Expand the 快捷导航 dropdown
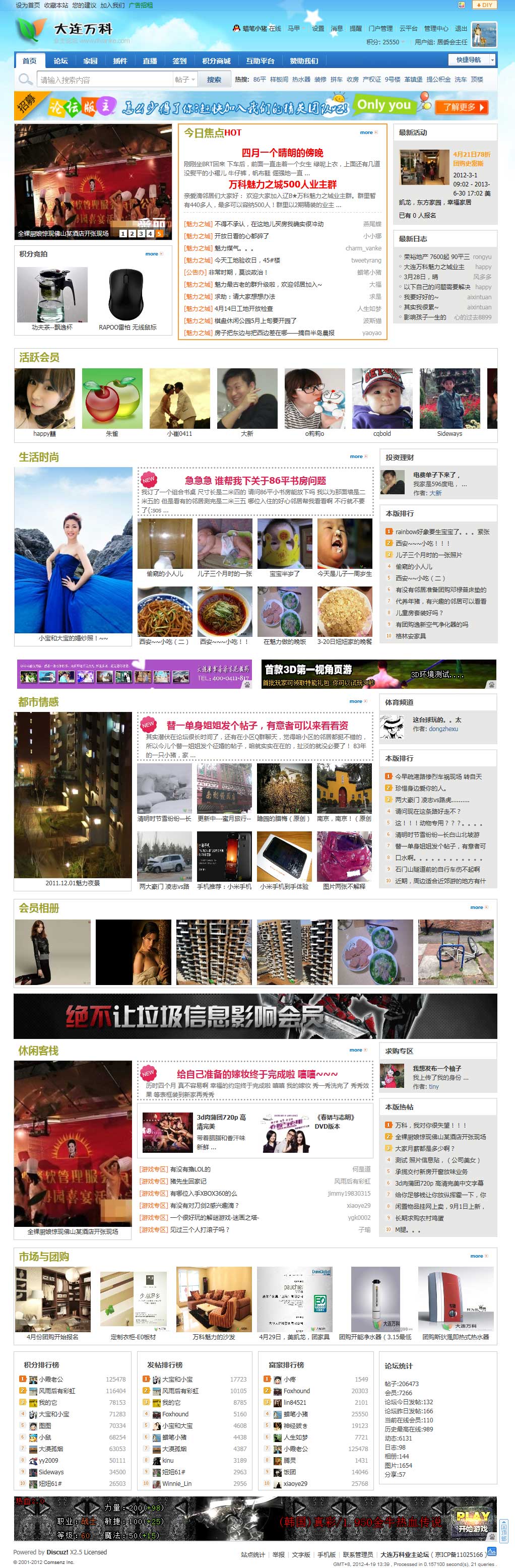The image size is (515, 1568). coord(472,59)
